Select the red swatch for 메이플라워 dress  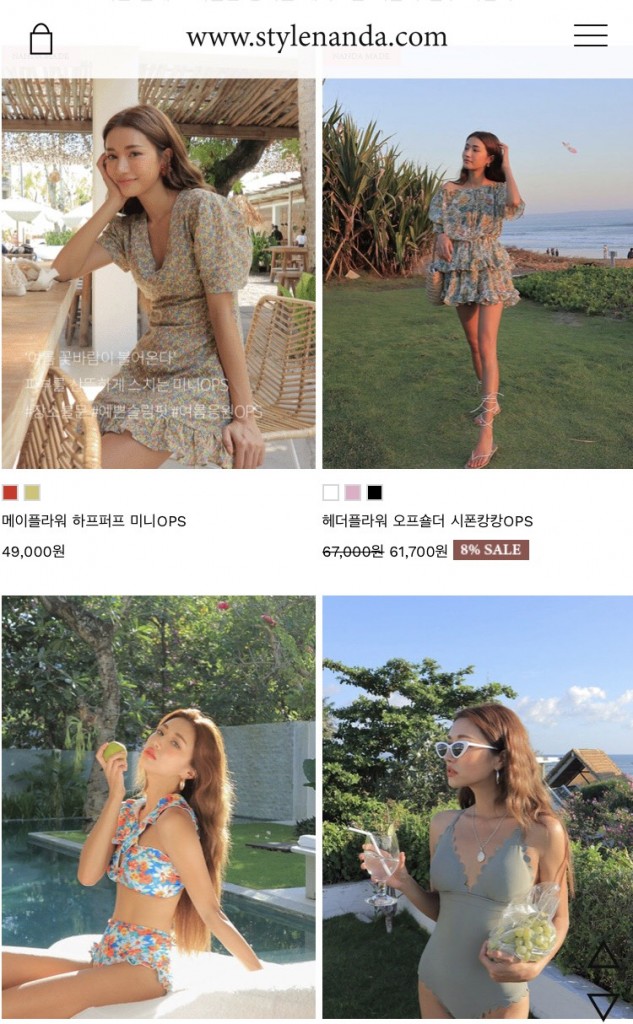[10, 492]
